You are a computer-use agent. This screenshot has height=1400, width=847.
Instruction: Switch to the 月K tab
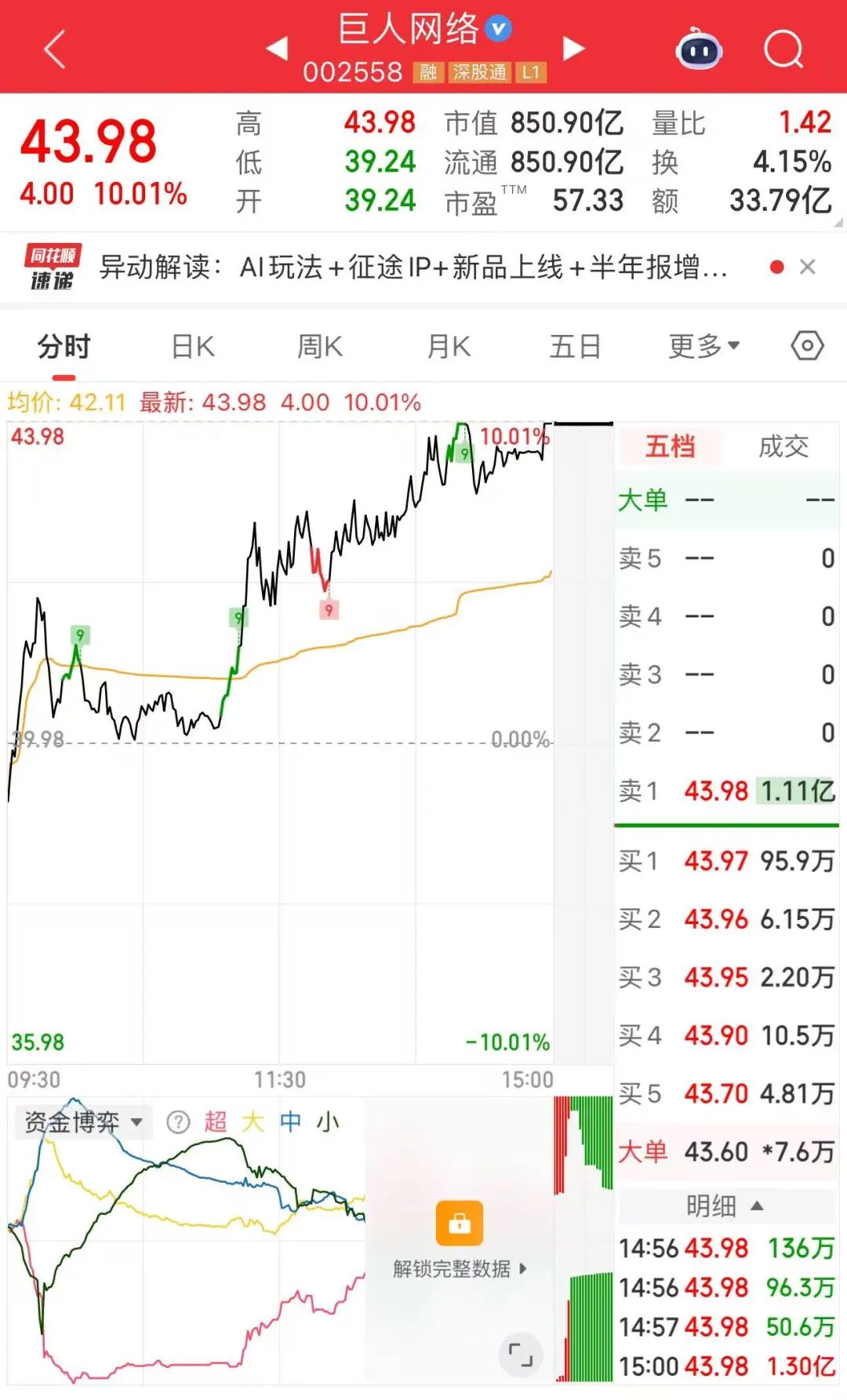[449, 346]
